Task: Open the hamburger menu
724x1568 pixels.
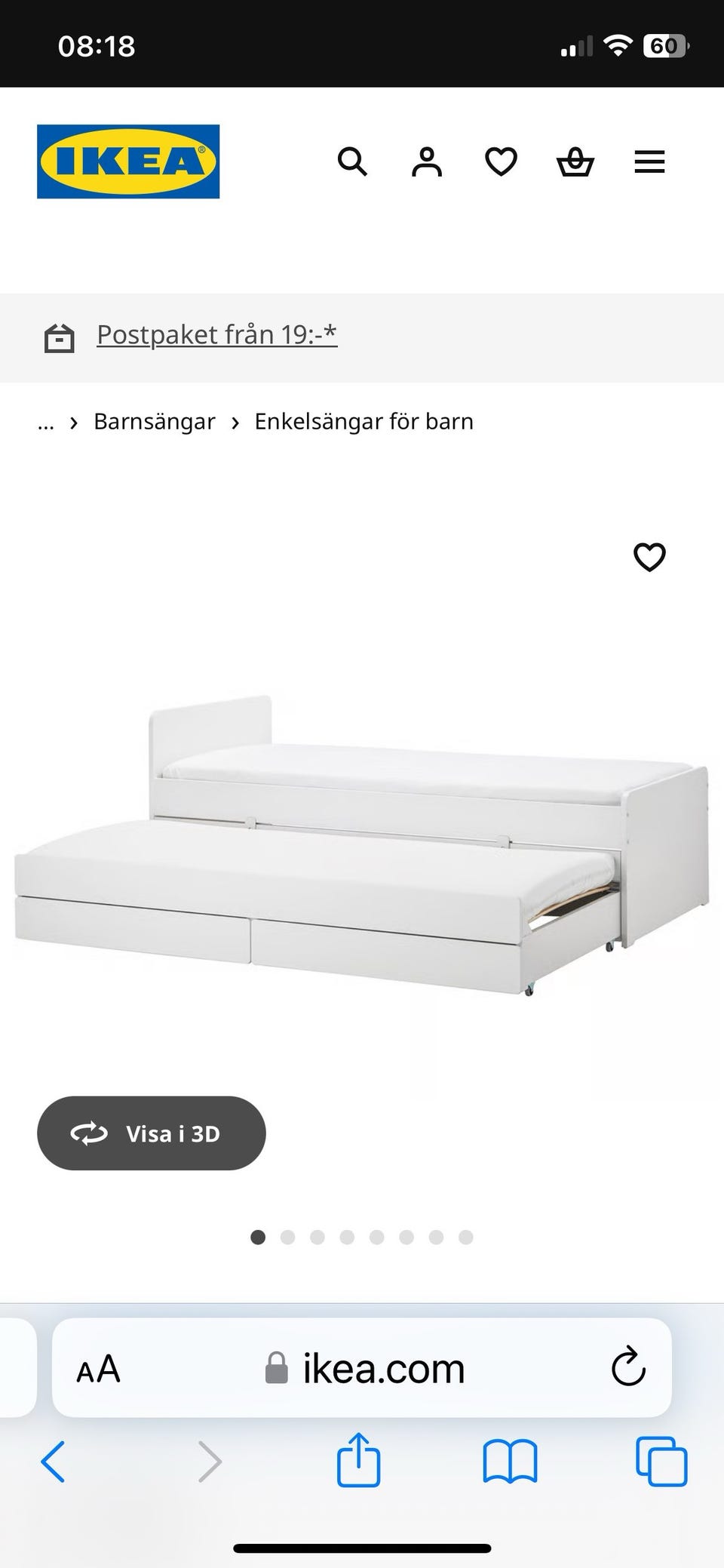Action: pos(649,161)
